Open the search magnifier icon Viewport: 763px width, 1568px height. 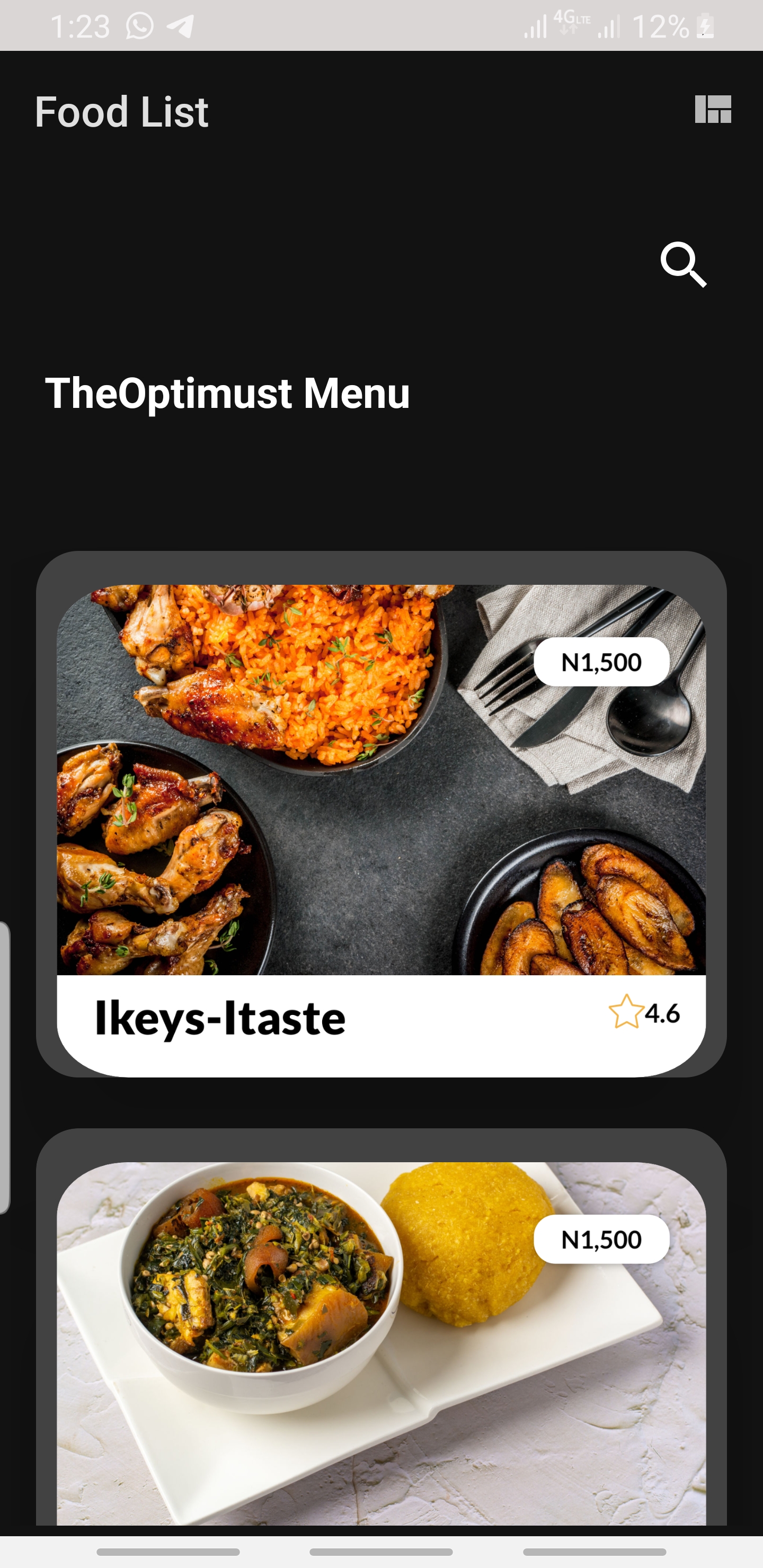pos(683,264)
